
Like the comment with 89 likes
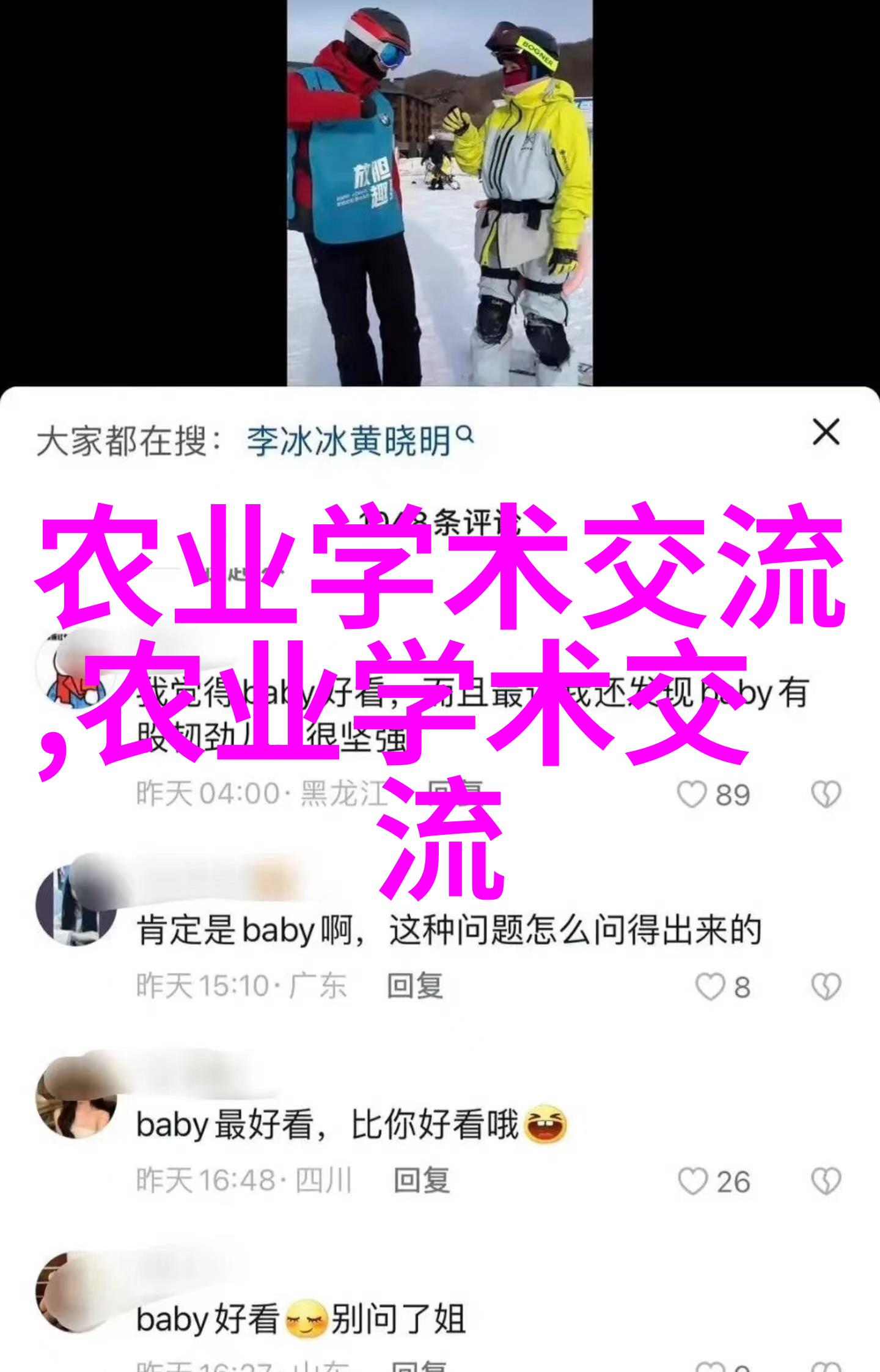pyautogui.click(x=692, y=794)
